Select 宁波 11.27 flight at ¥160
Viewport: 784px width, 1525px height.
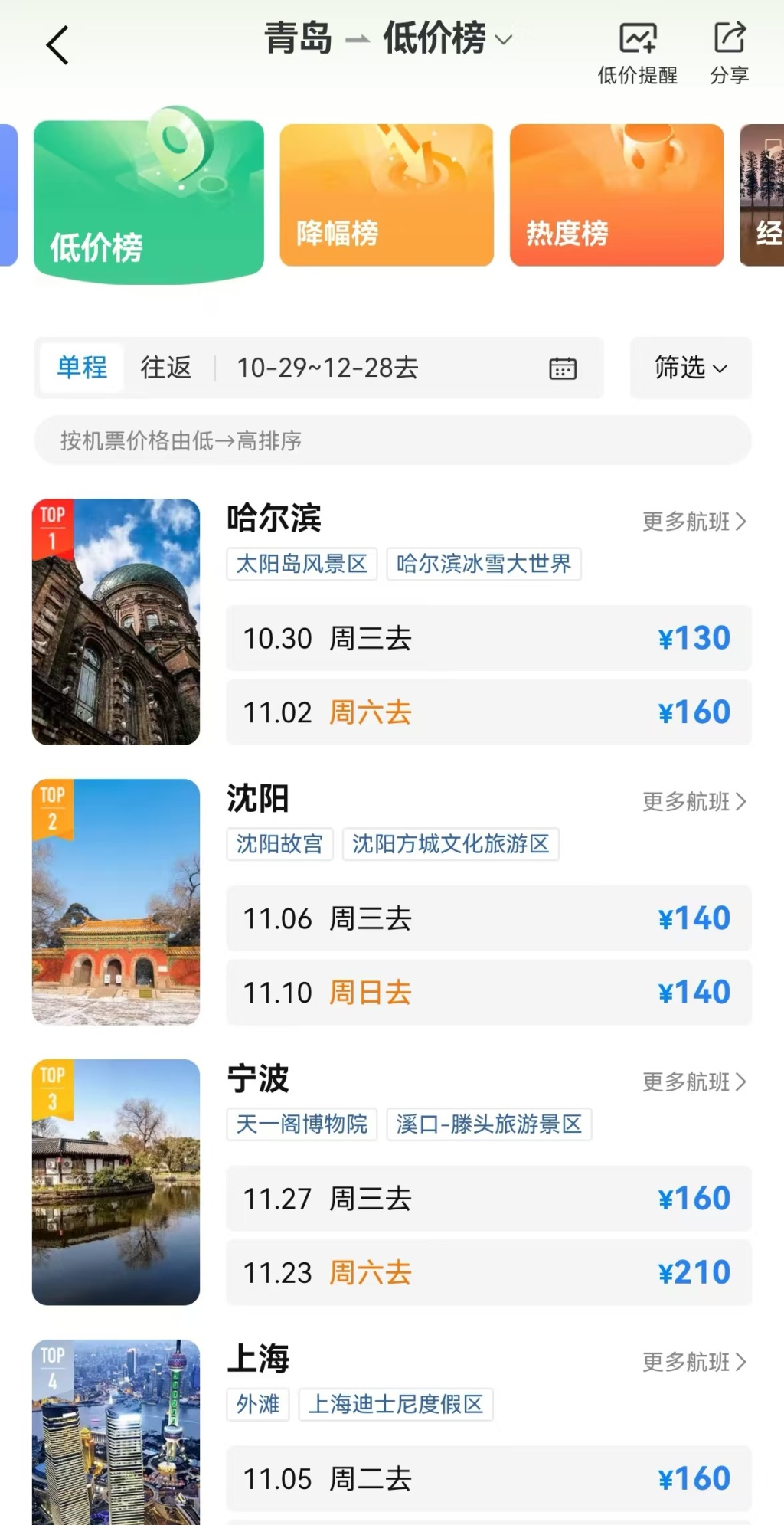(488, 1199)
